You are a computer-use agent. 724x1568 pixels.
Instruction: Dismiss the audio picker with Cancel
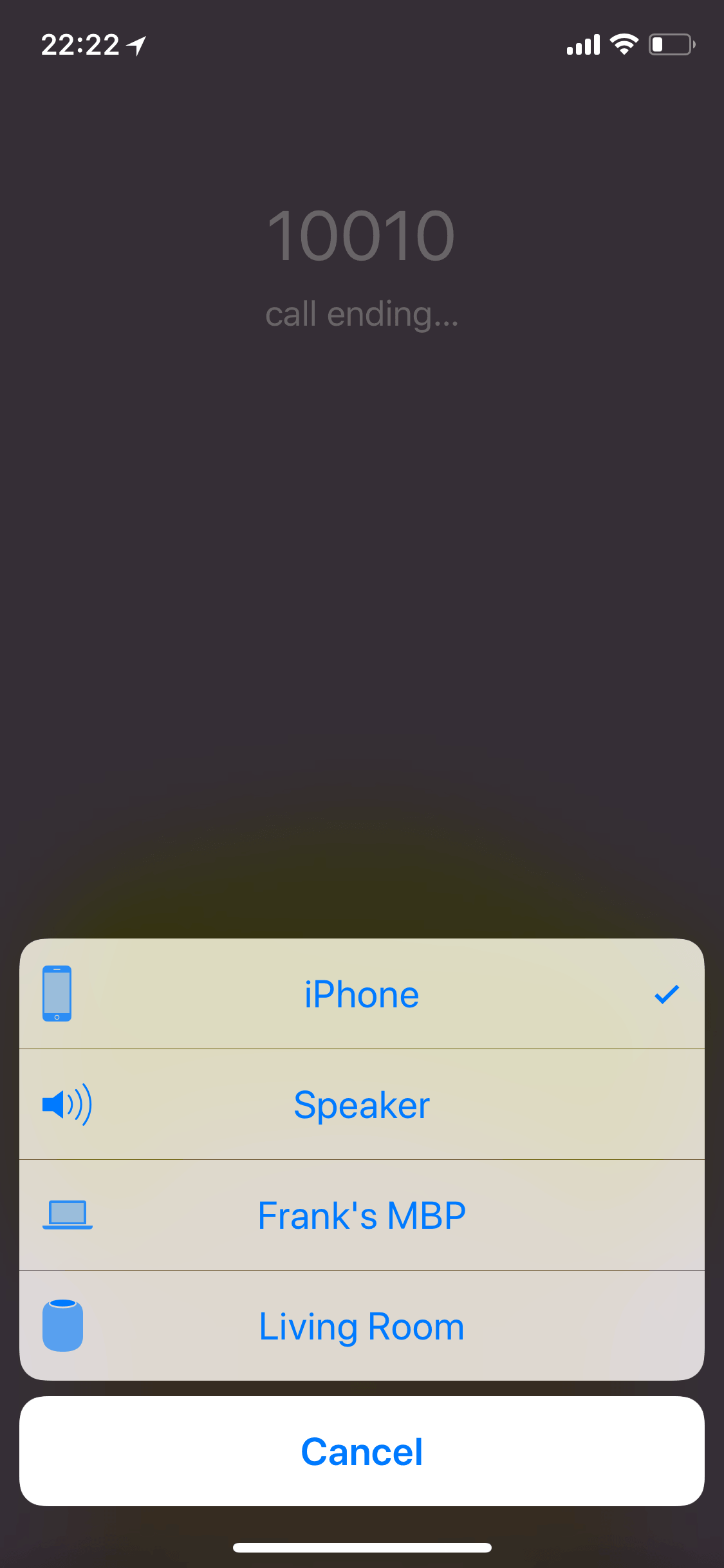362,1451
